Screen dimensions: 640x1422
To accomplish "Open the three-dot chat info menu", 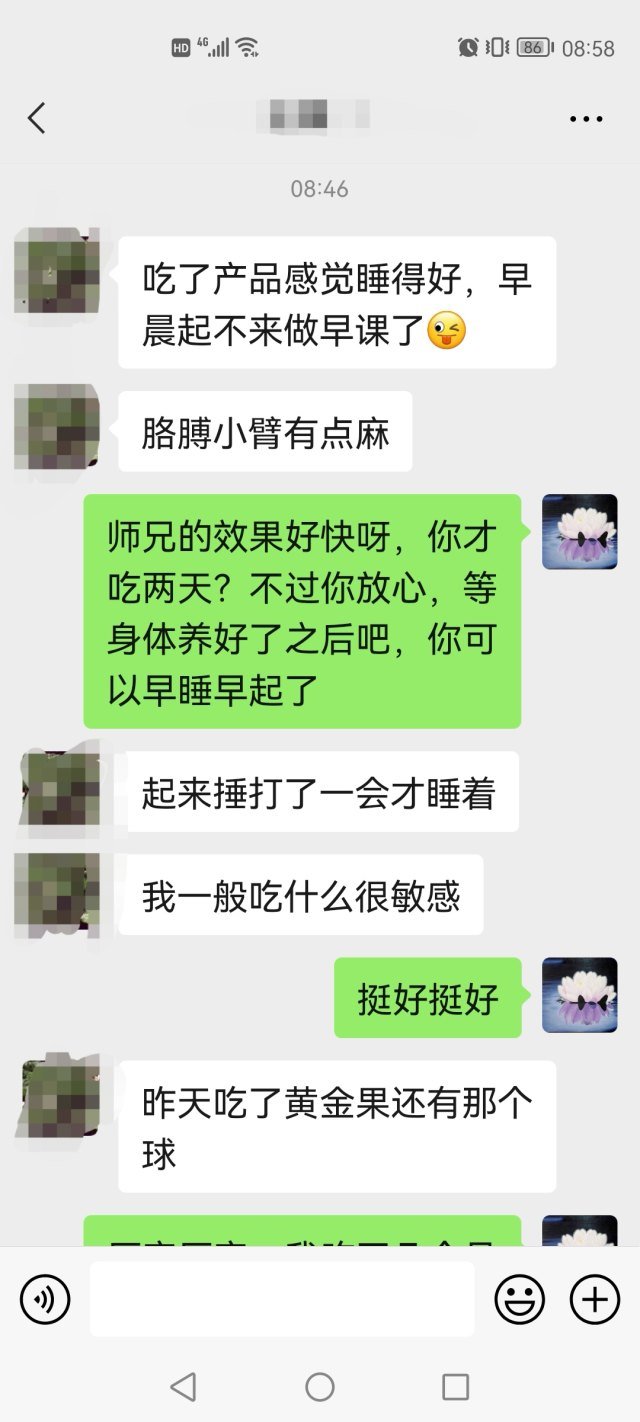I will click(586, 119).
